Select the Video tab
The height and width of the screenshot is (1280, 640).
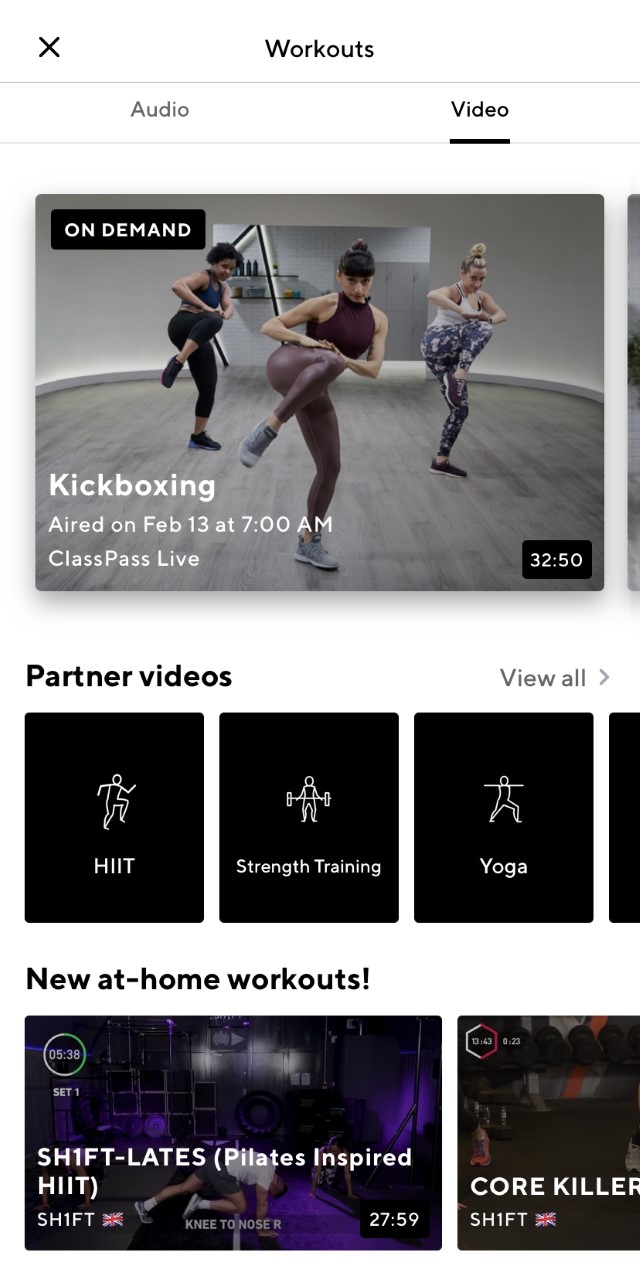(x=479, y=110)
